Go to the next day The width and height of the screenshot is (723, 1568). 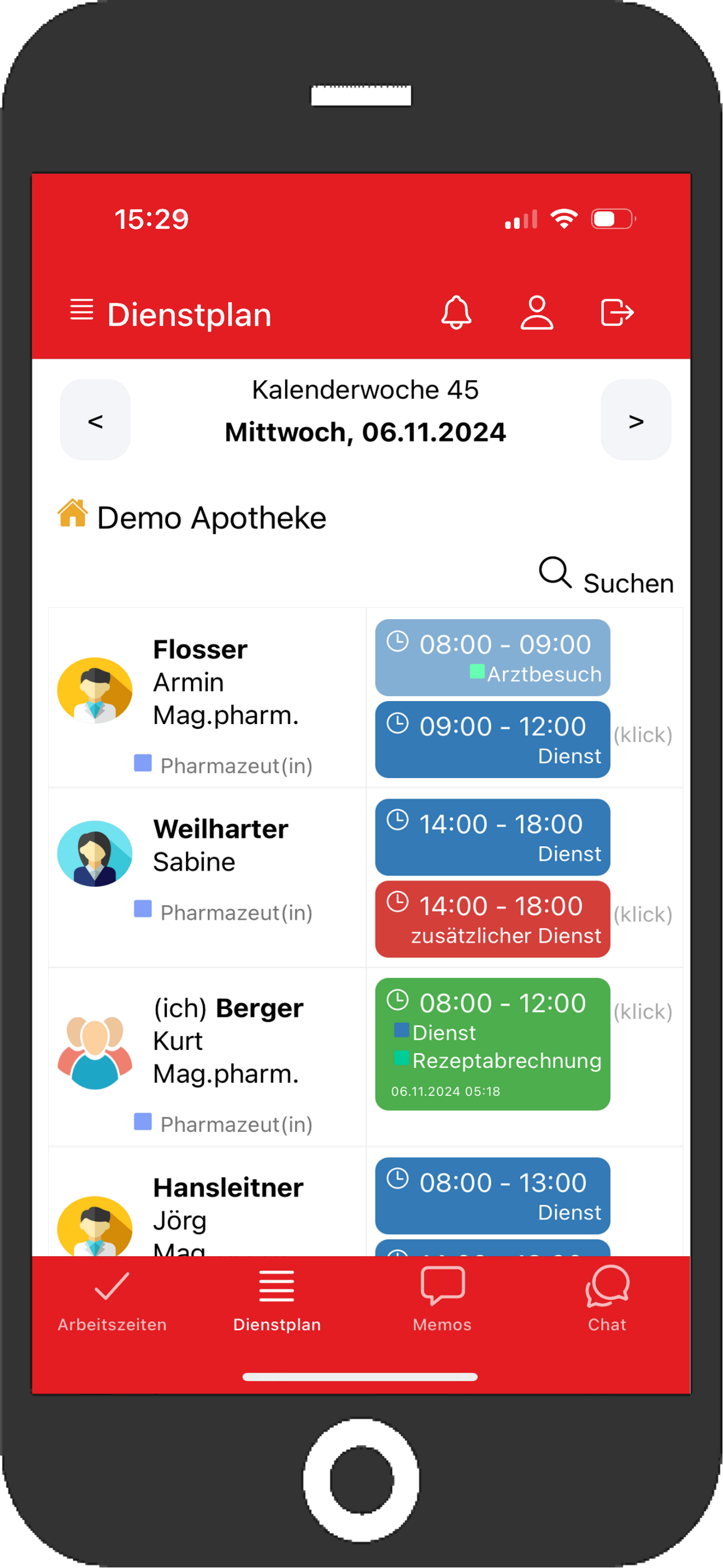tap(636, 421)
